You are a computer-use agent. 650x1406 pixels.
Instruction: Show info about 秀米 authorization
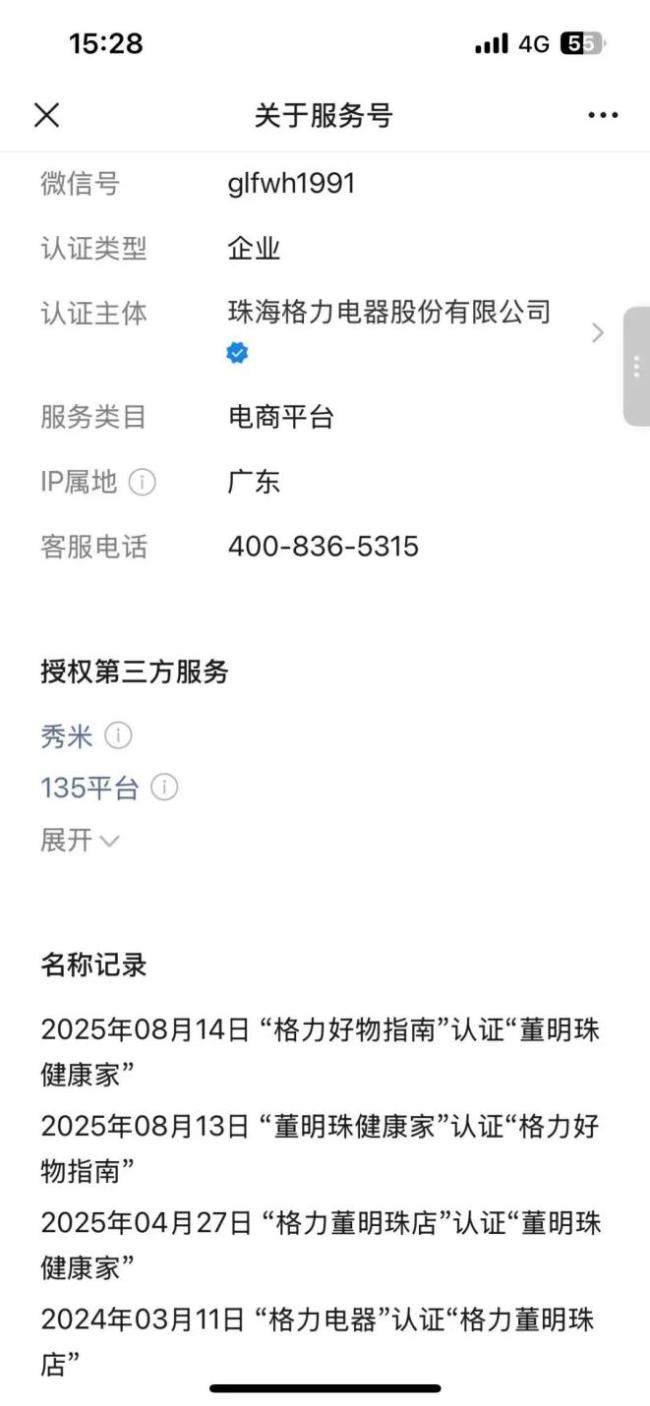pos(118,737)
